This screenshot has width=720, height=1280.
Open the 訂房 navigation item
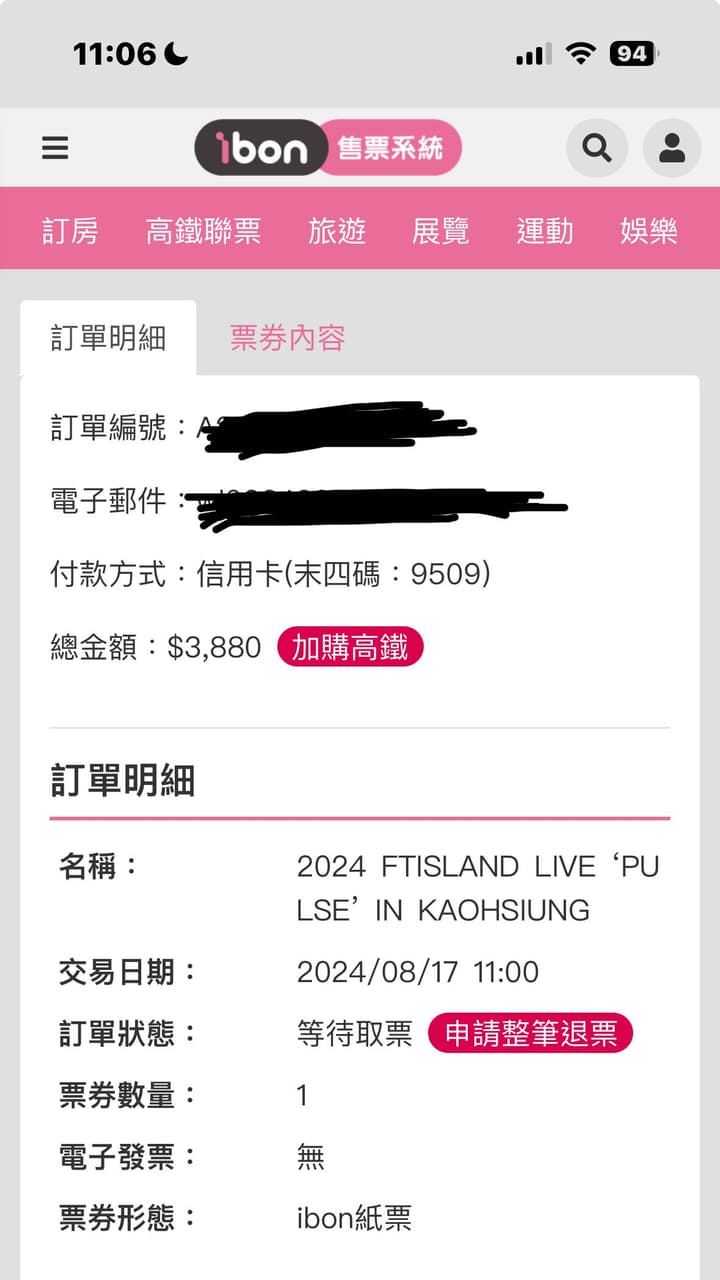tap(72, 231)
